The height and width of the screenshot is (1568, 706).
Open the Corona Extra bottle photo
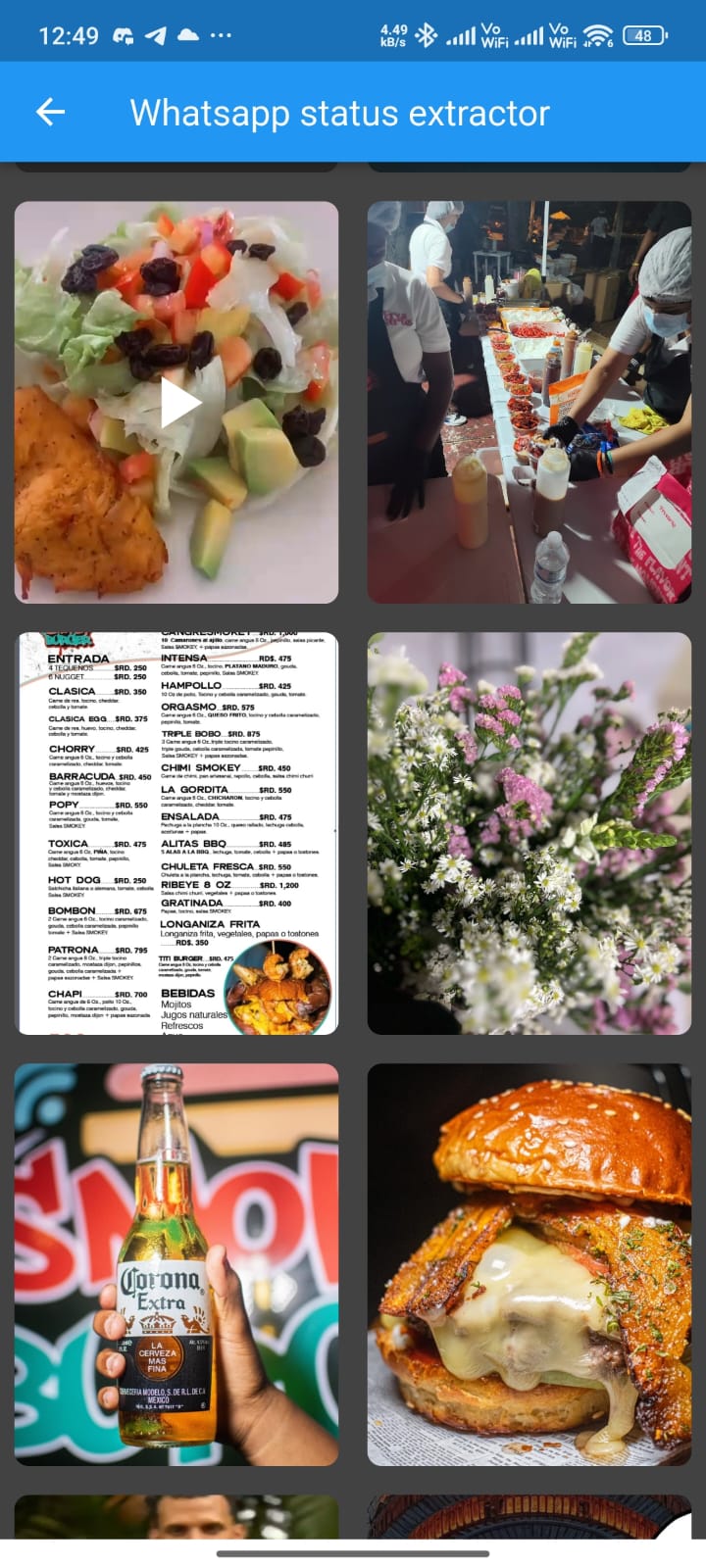tap(176, 1264)
